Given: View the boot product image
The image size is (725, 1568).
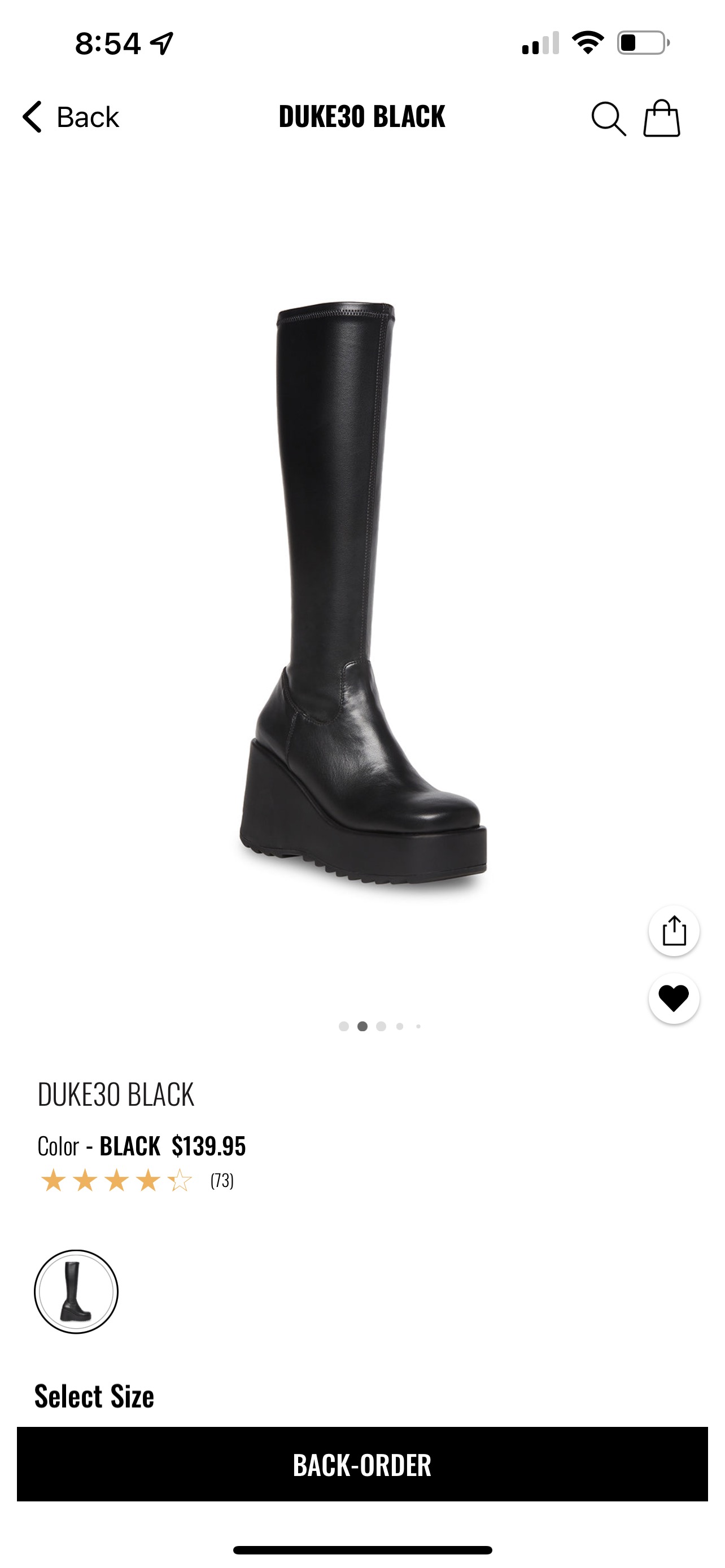Looking at the screenshot, I should [362, 597].
